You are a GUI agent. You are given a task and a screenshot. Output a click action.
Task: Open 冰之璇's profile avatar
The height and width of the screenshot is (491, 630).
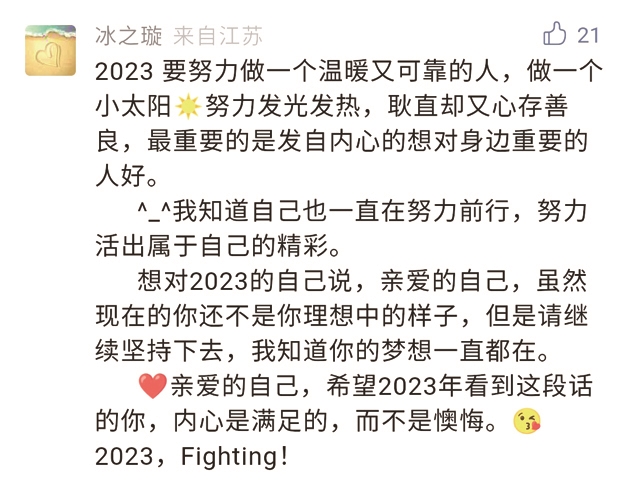coord(51,51)
